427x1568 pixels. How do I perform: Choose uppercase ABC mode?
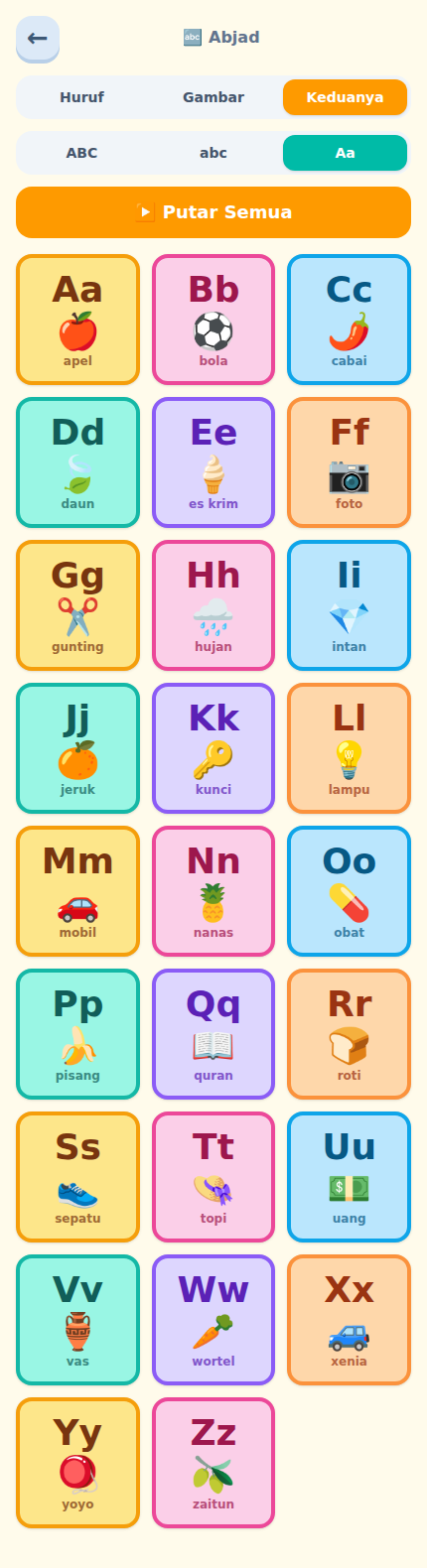pos(81,153)
